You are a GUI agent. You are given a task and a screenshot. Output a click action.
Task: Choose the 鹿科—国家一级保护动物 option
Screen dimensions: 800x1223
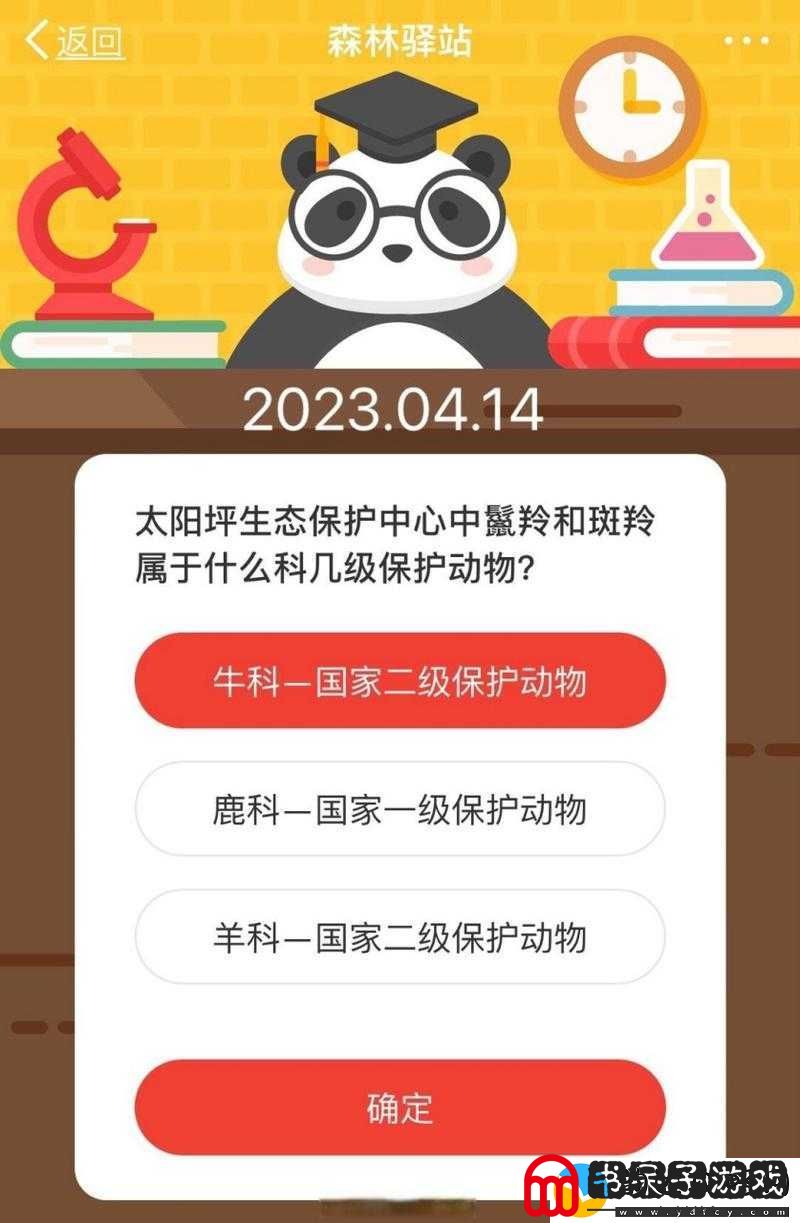[x=399, y=809]
